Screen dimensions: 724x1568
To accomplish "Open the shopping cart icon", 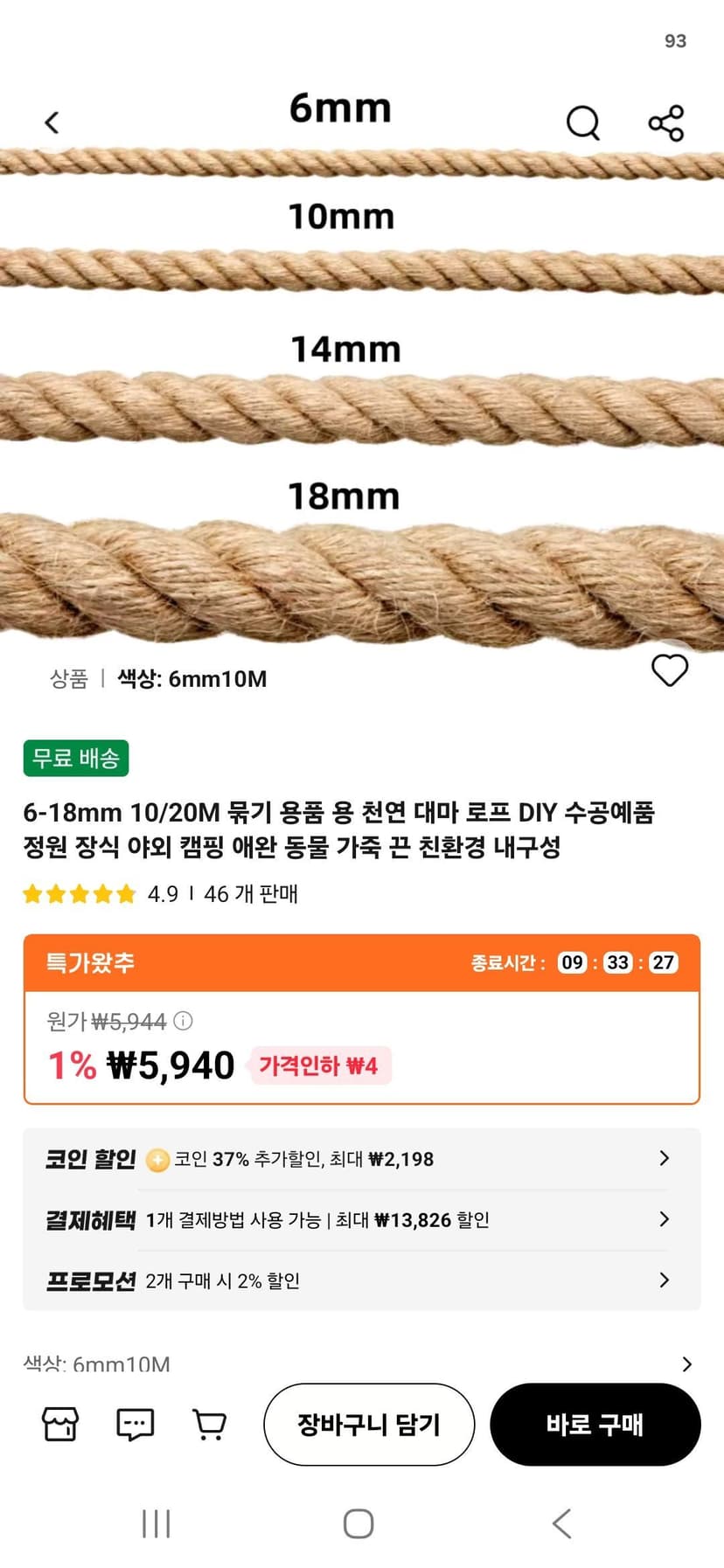I will (x=209, y=1425).
